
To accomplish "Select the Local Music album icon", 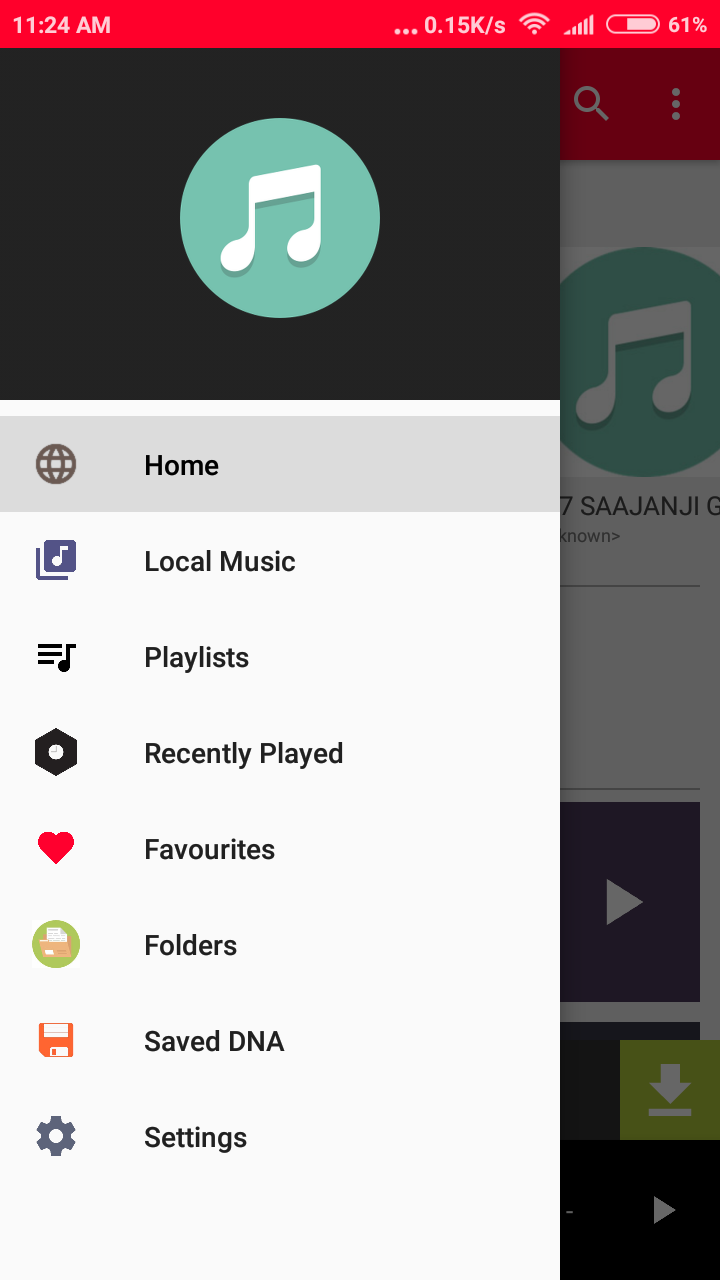I will click(56, 560).
